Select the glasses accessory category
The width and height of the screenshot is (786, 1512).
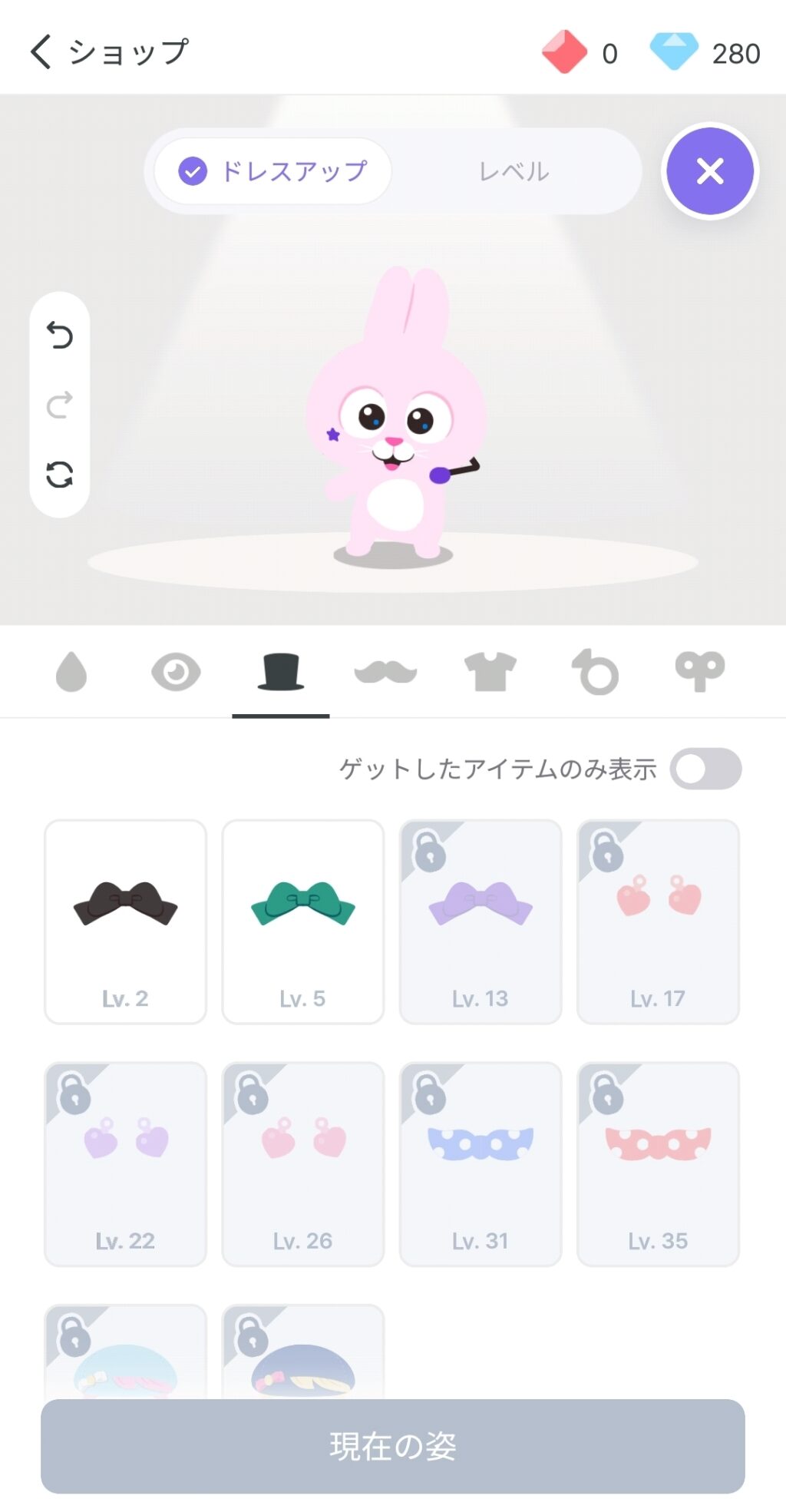click(699, 671)
